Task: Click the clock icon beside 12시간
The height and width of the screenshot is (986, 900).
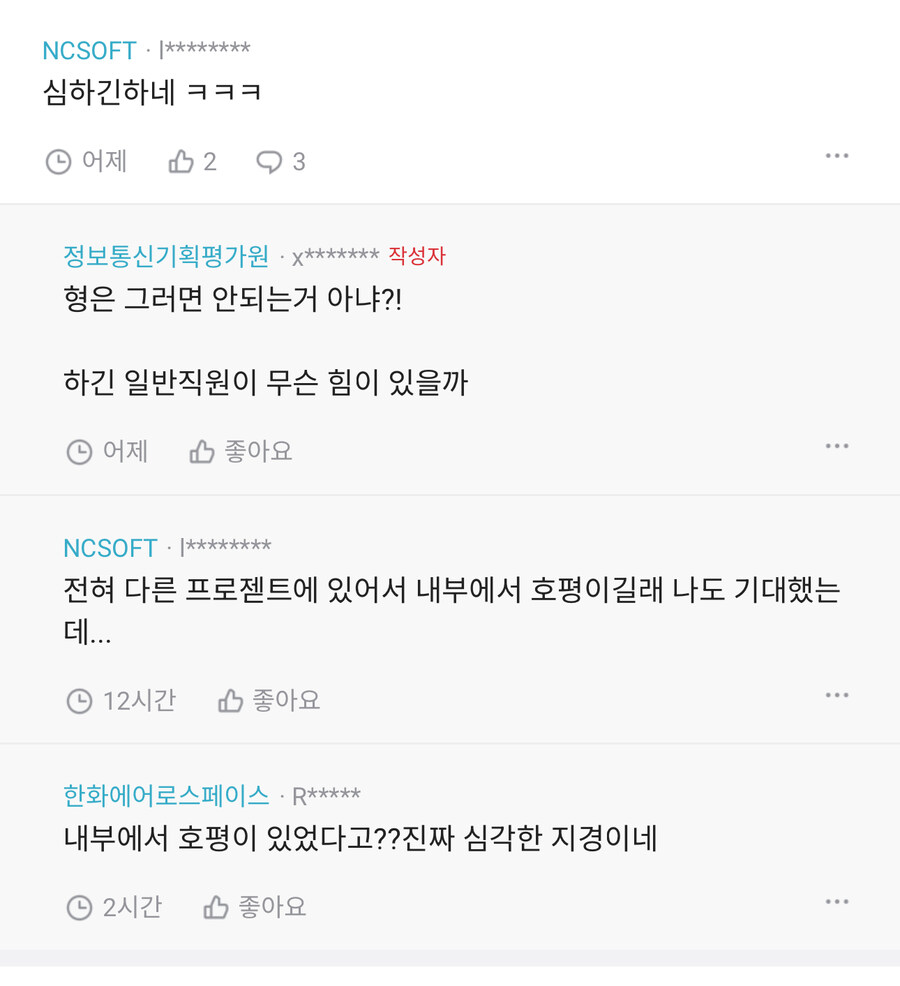Action: 80,700
